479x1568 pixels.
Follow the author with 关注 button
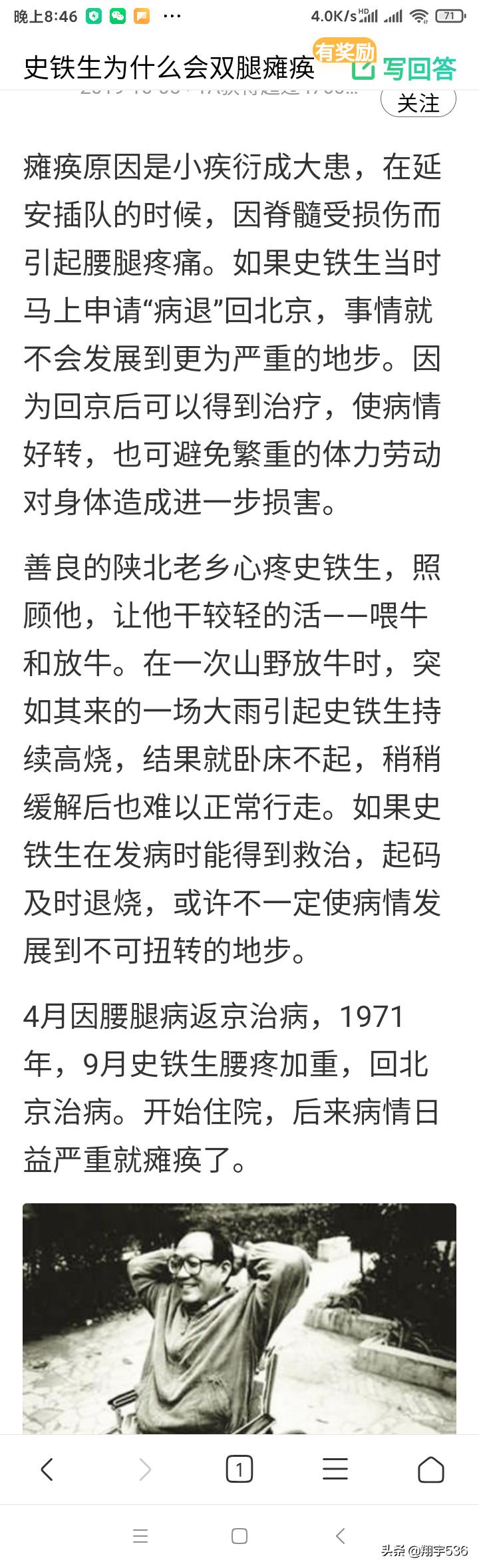[418, 103]
